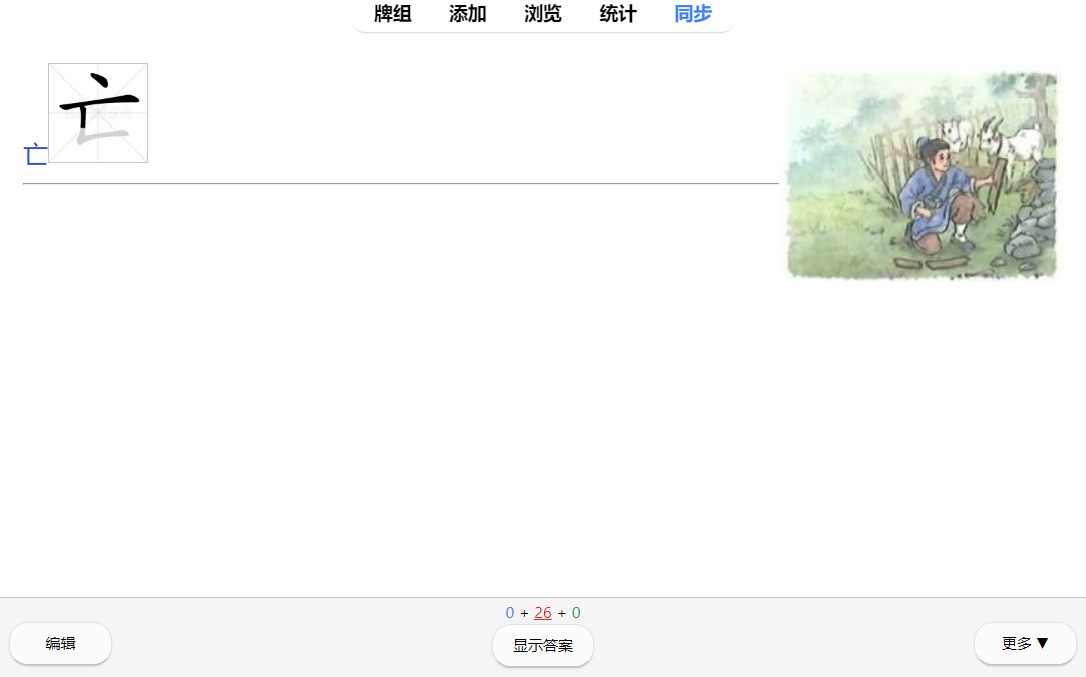
Task: Tap the blue 亡 character link
Action: (x=35, y=155)
